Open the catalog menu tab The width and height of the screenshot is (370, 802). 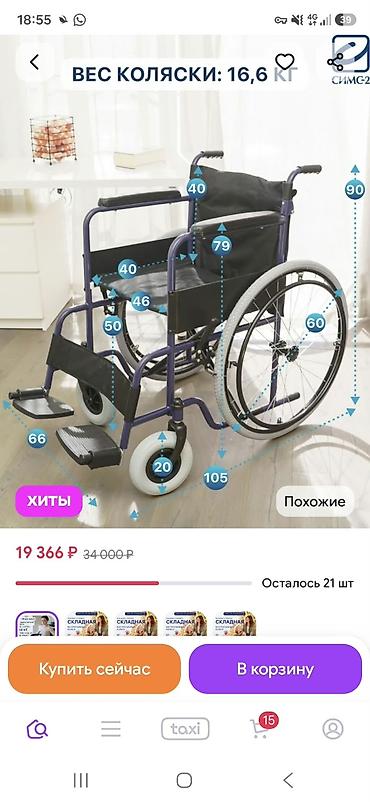pyautogui.click(x=111, y=728)
